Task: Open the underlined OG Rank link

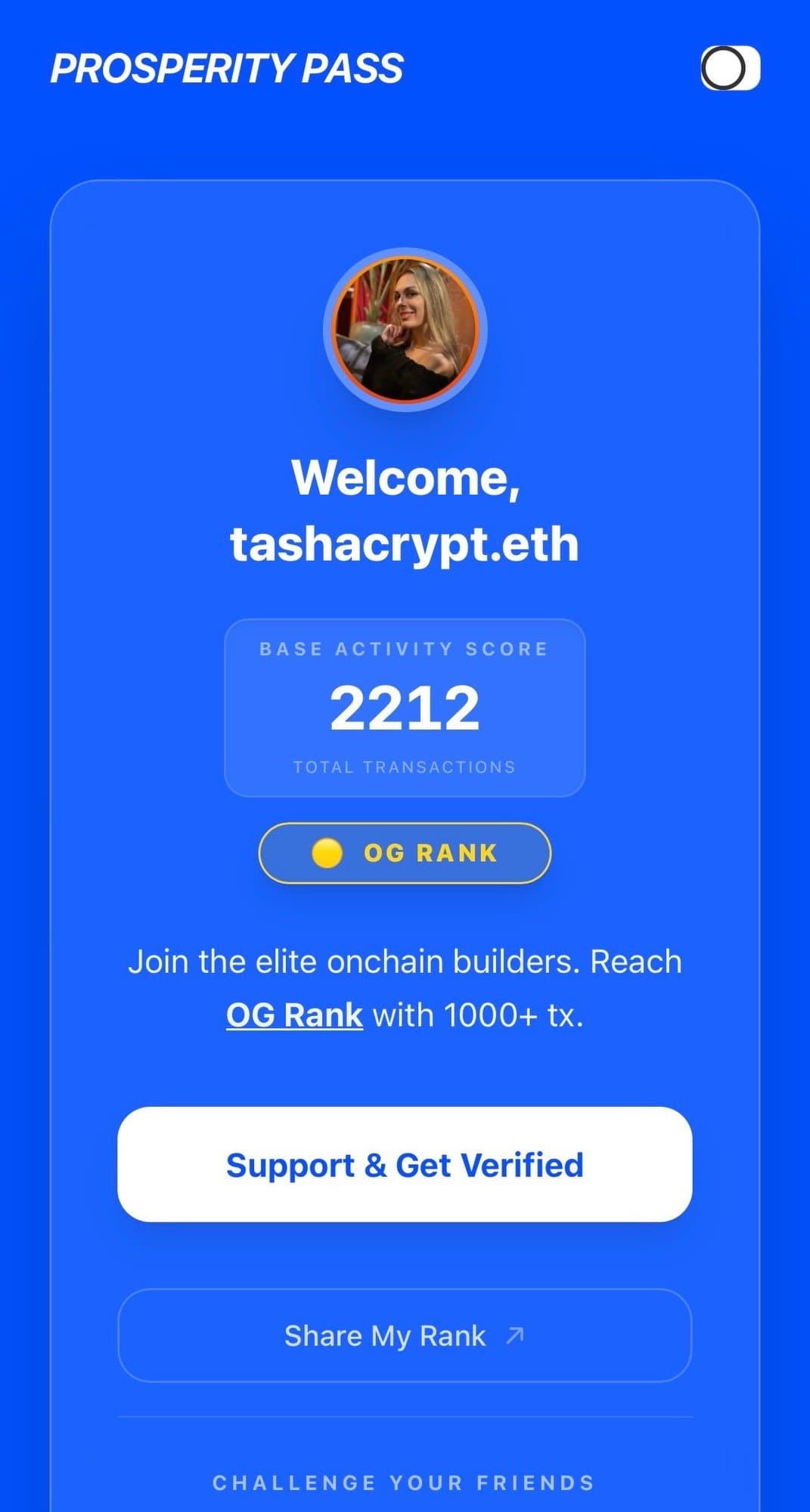Action: 294,1015
